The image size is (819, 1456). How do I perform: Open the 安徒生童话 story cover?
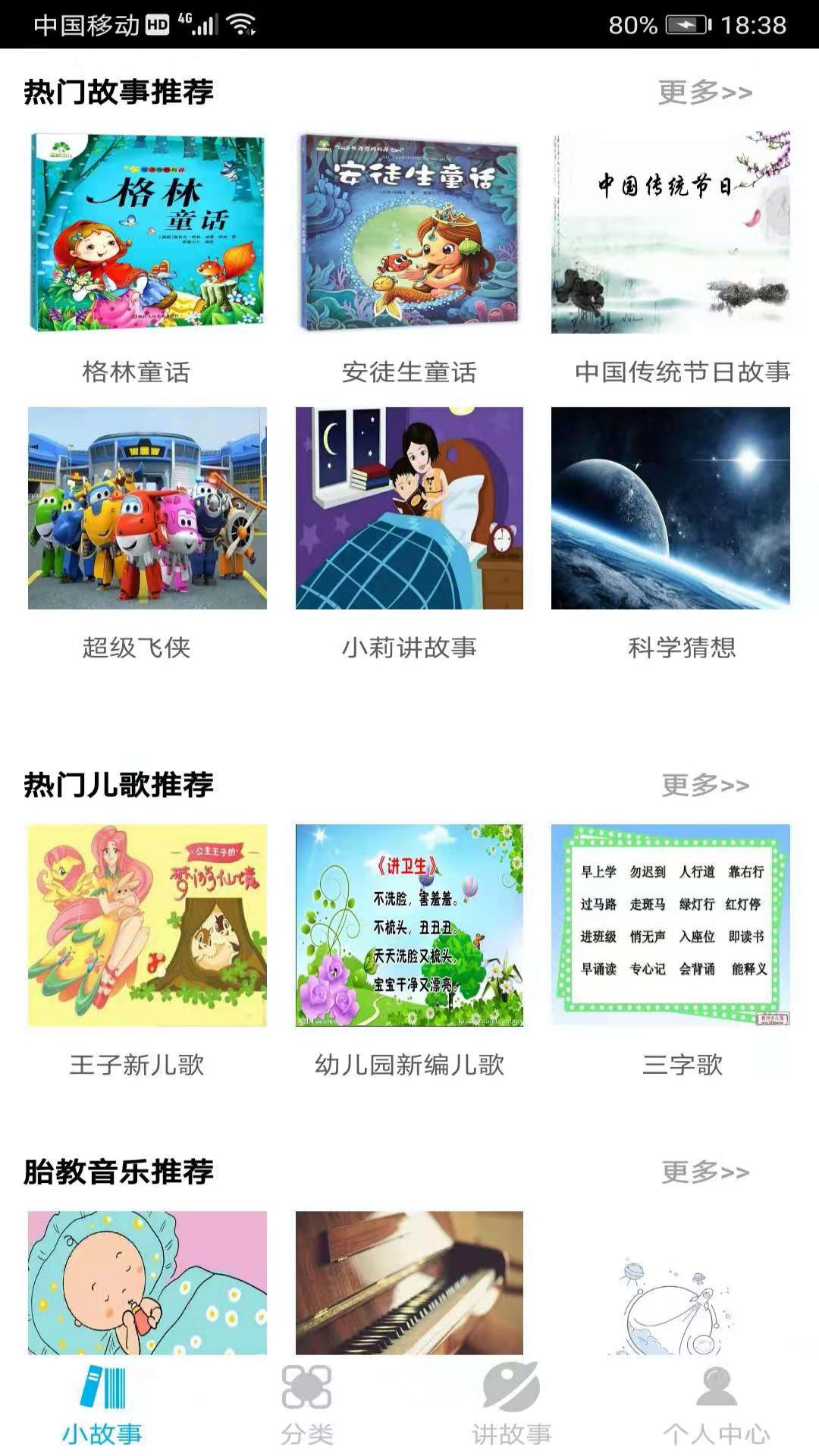[409, 235]
